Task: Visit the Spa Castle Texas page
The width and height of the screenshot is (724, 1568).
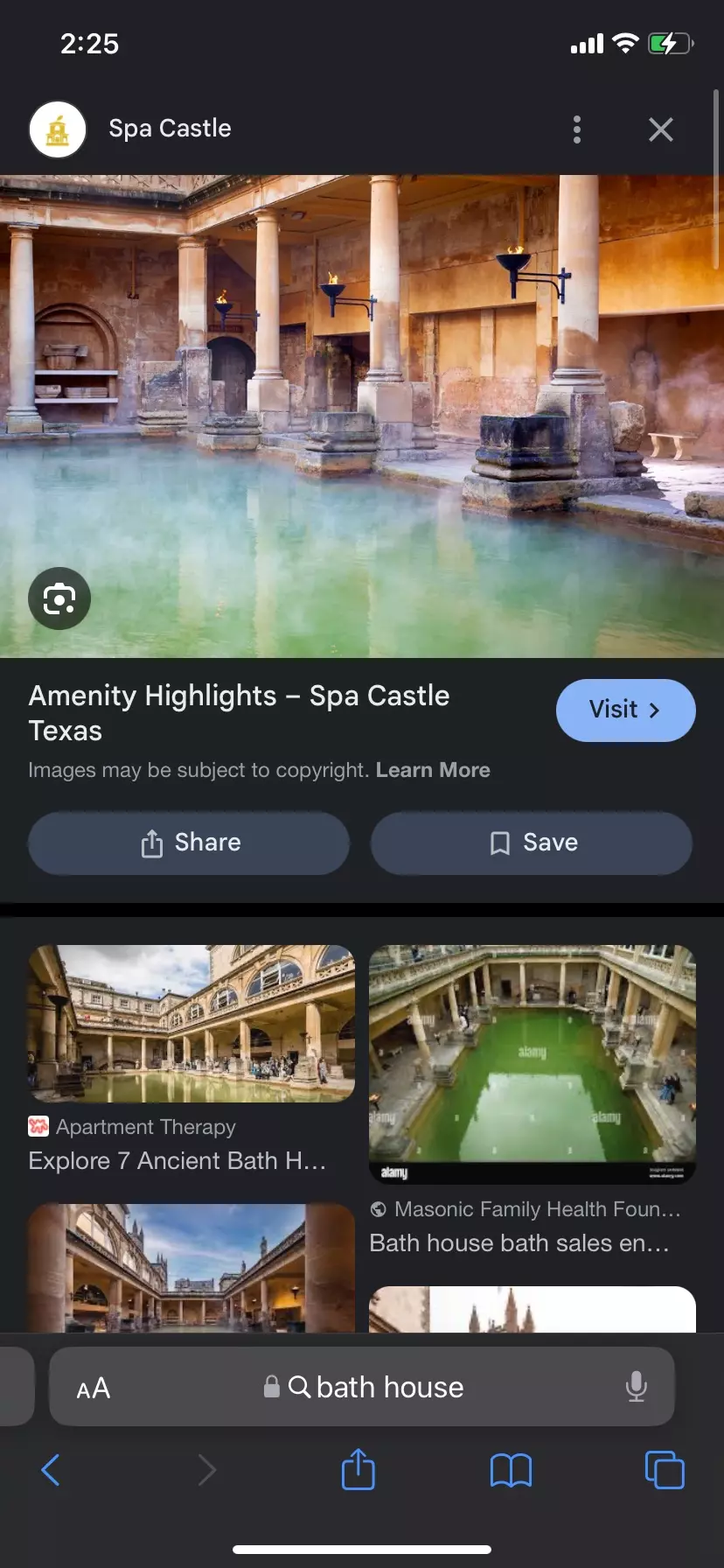Action: 625,710
